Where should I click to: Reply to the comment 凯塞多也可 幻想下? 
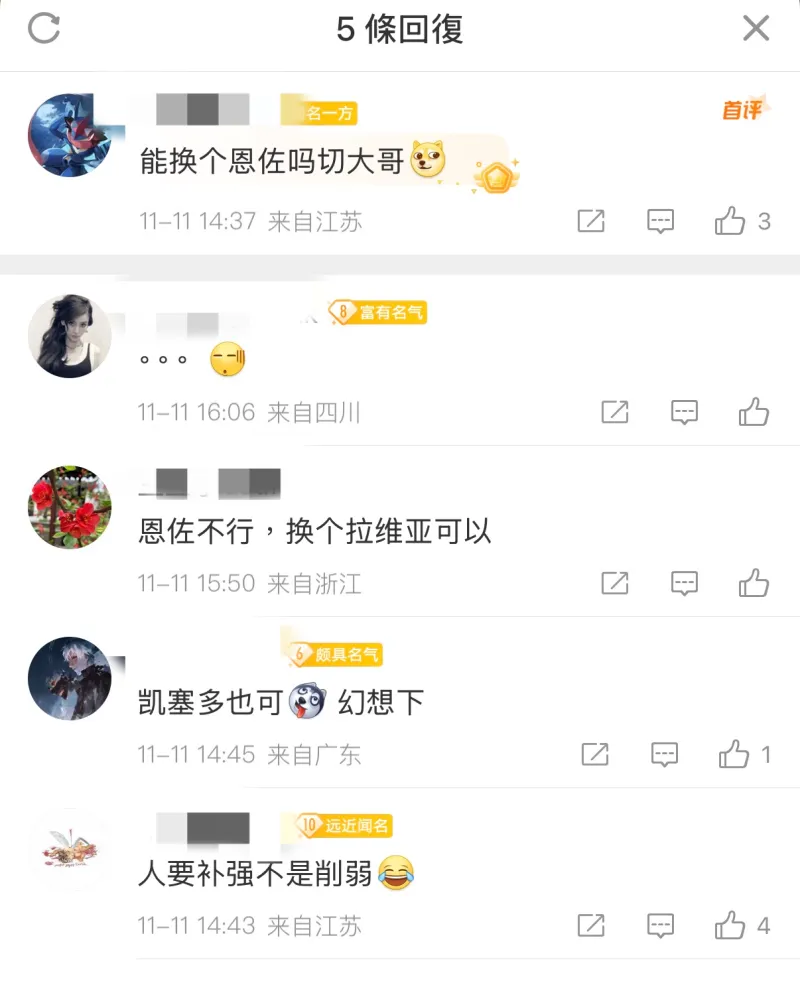coord(665,754)
